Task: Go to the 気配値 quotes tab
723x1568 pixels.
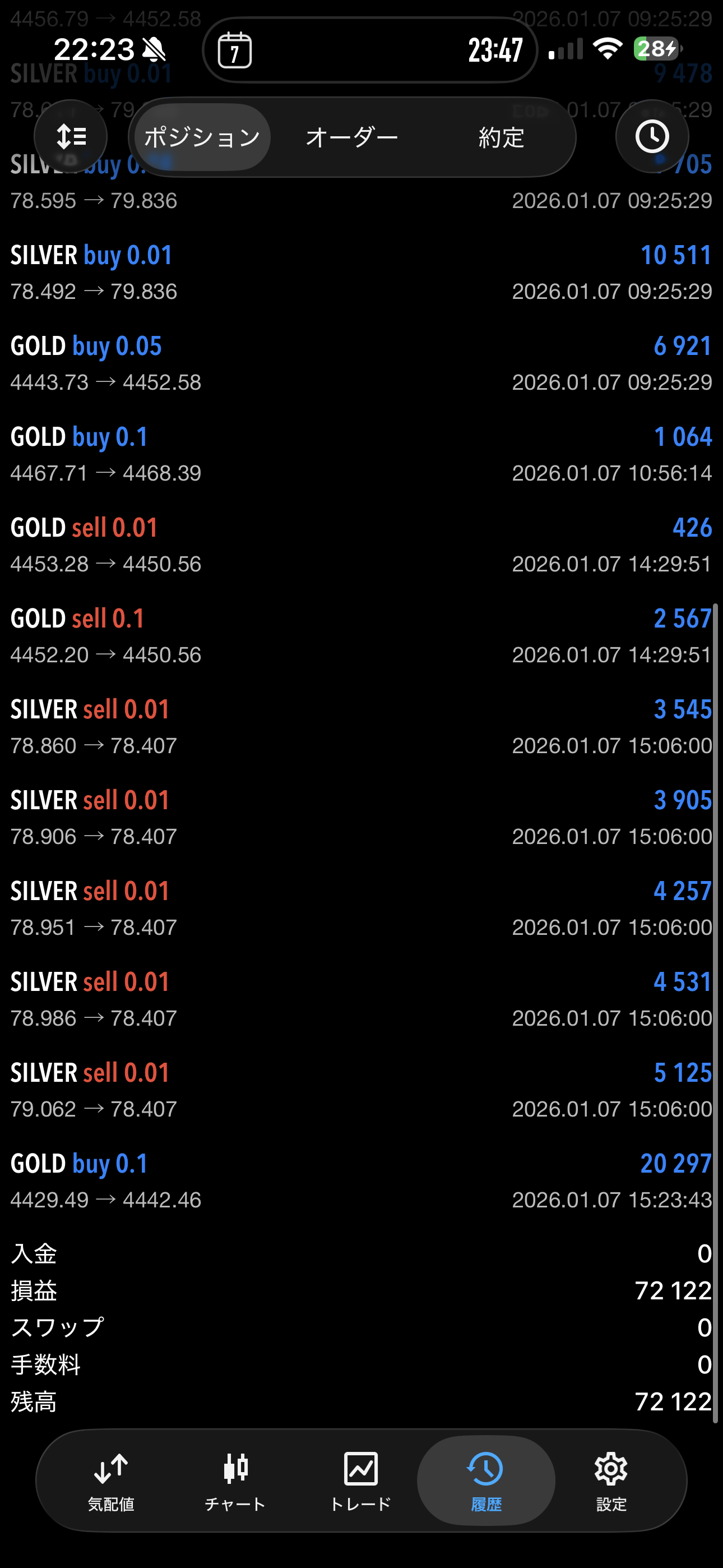Action: click(111, 1482)
